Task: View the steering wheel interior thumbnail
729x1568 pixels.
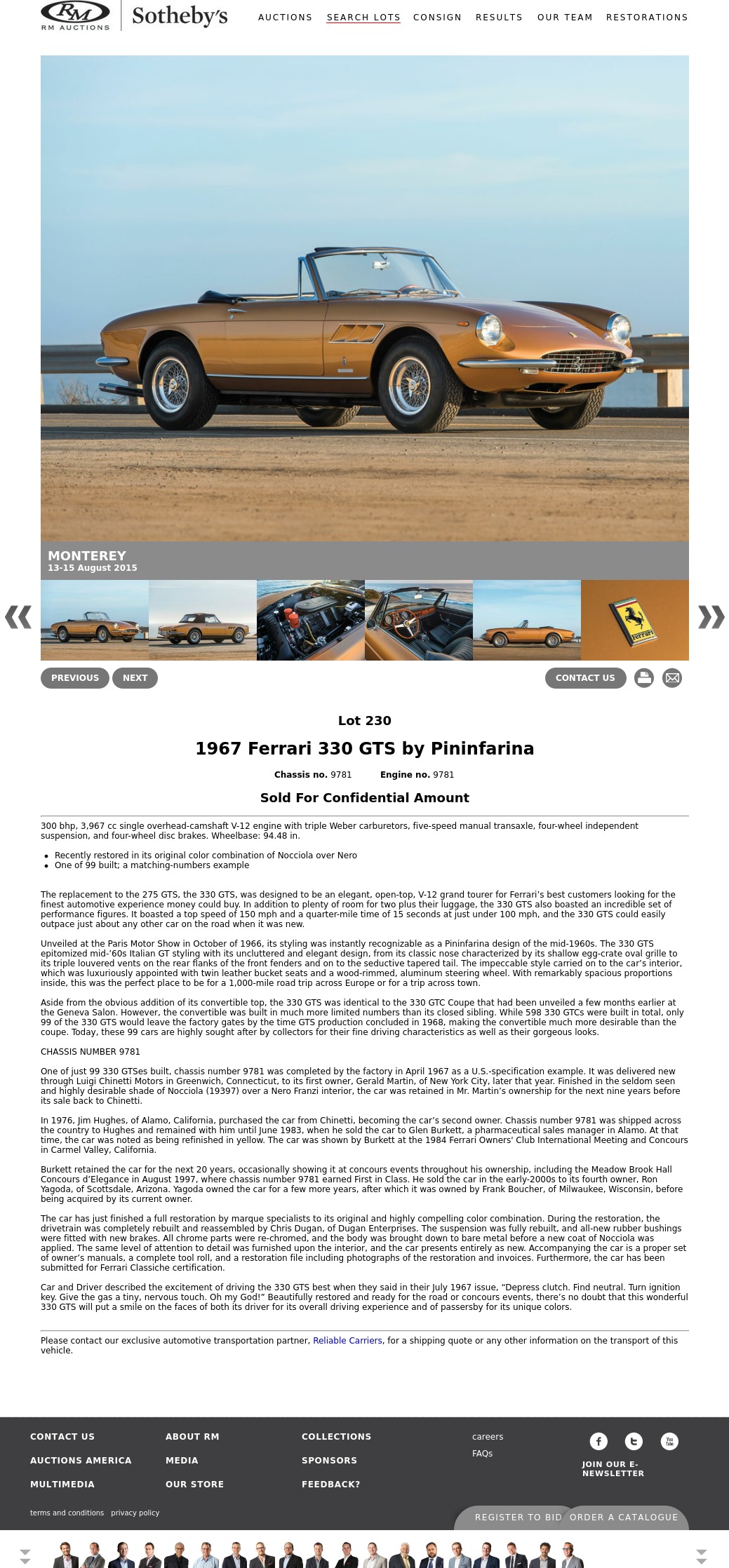Action: 418,620
